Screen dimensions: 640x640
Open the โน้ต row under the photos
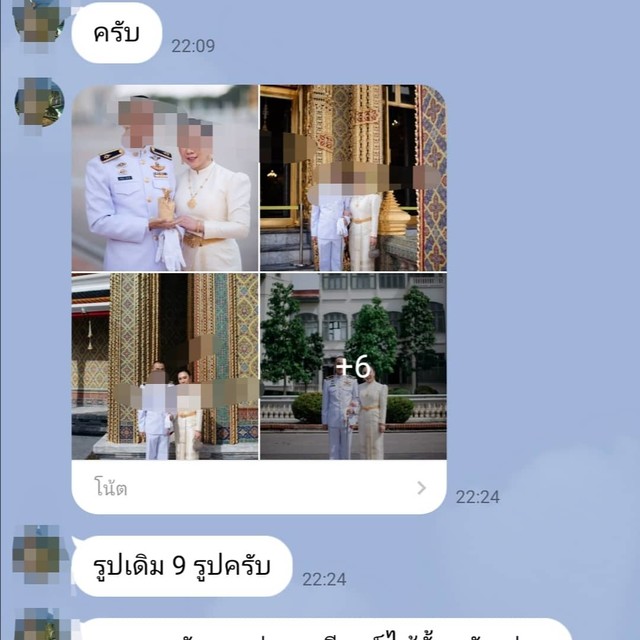(258, 488)
